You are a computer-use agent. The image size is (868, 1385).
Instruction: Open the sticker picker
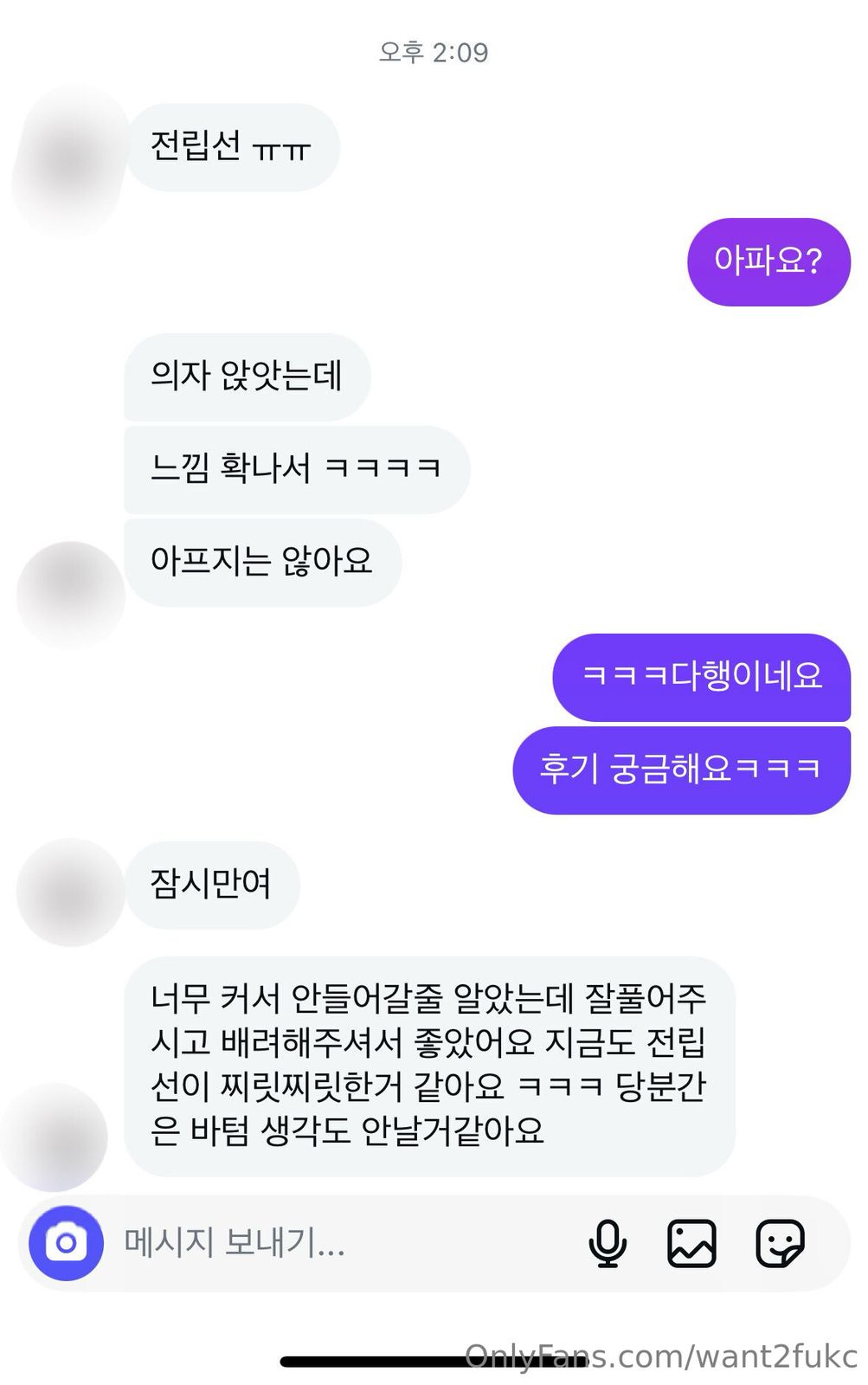(780, 1243)
